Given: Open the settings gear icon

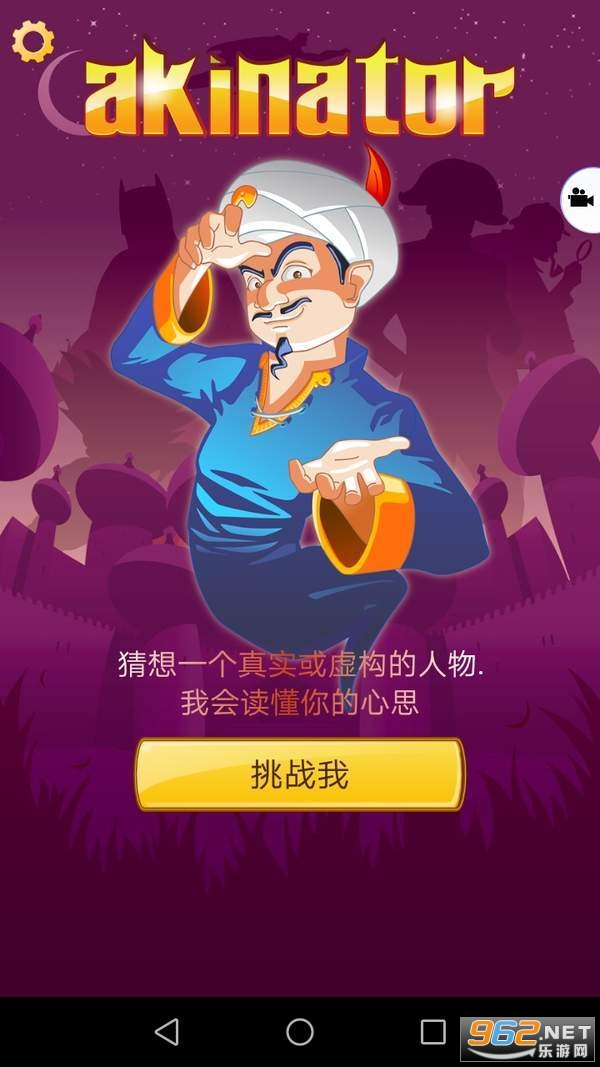Looking at the screenshot, I should (32, 42).
